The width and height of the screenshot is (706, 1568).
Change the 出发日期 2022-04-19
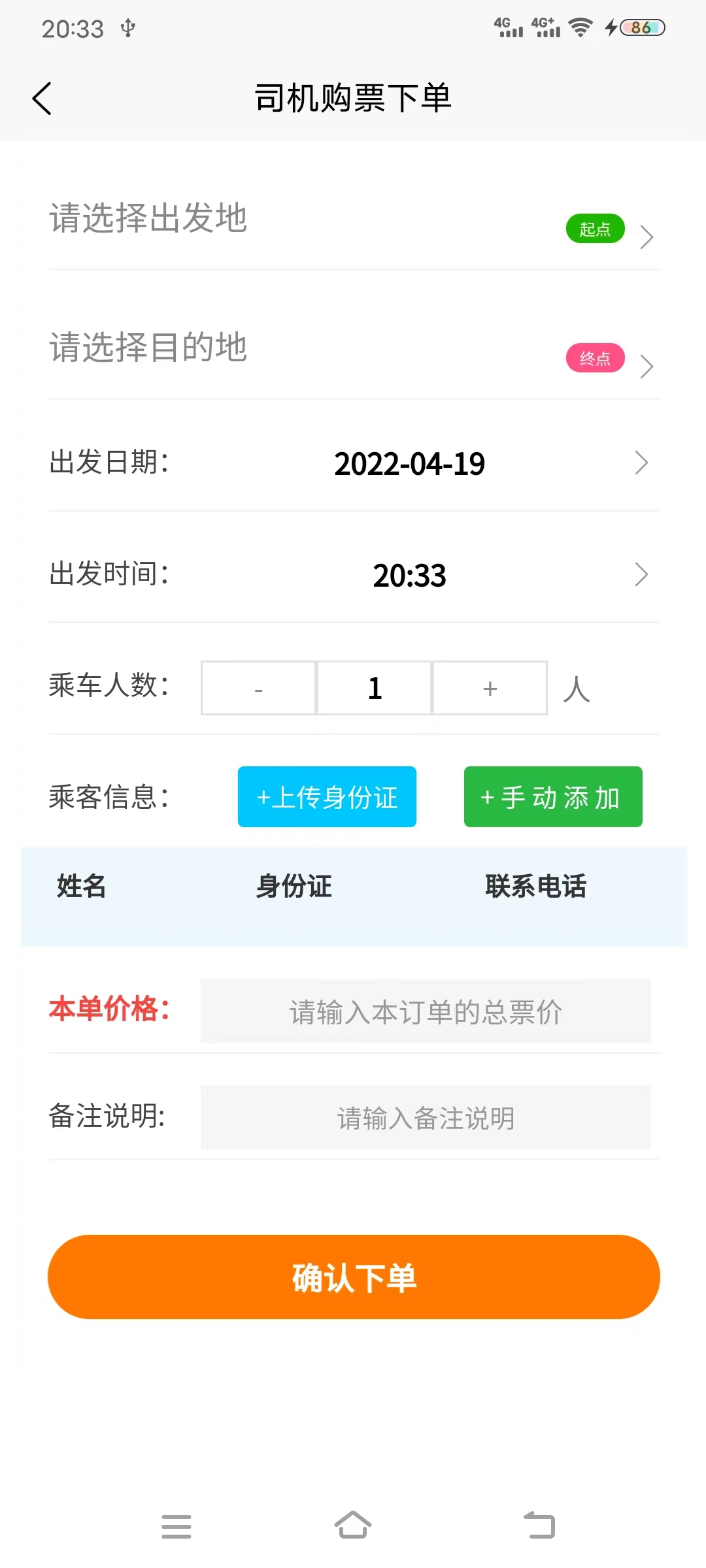click(353, 463)
